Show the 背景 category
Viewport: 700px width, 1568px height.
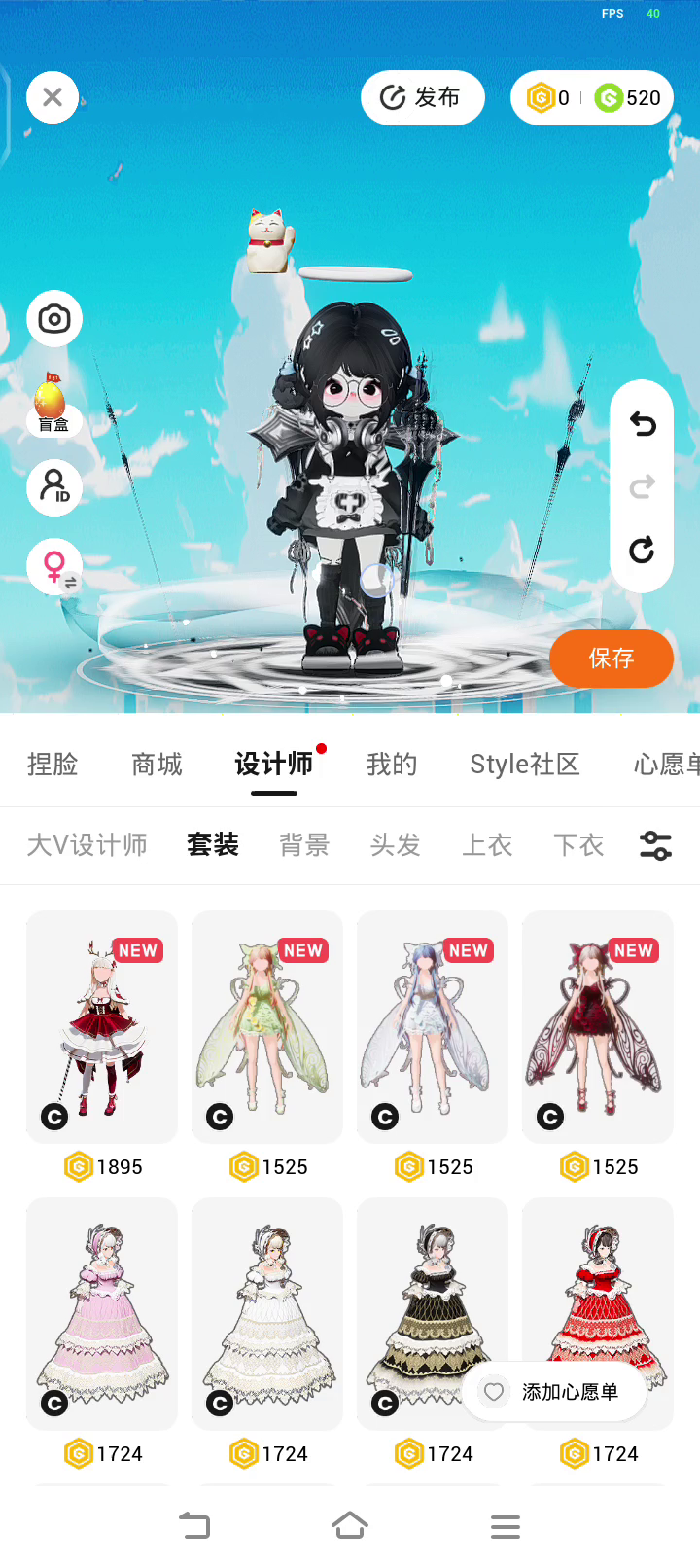coord(304,845)
